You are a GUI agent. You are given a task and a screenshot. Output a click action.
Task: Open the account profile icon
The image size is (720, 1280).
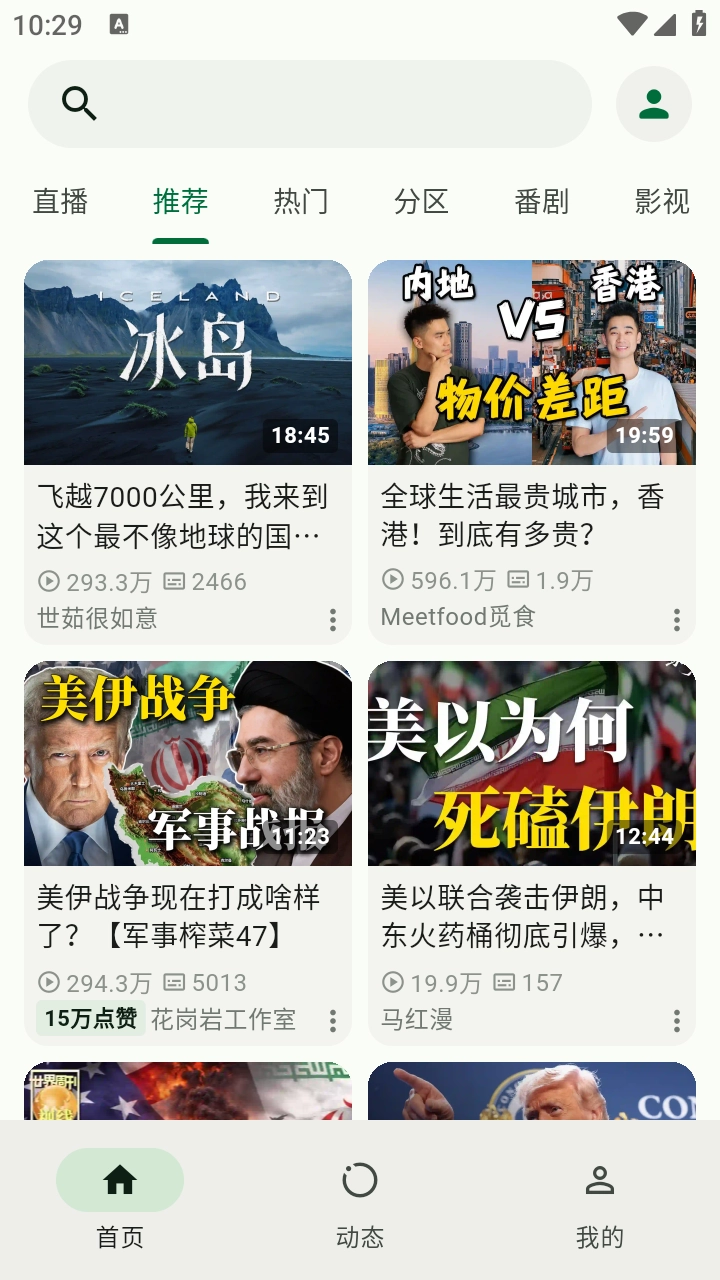[x=654, y=104]
